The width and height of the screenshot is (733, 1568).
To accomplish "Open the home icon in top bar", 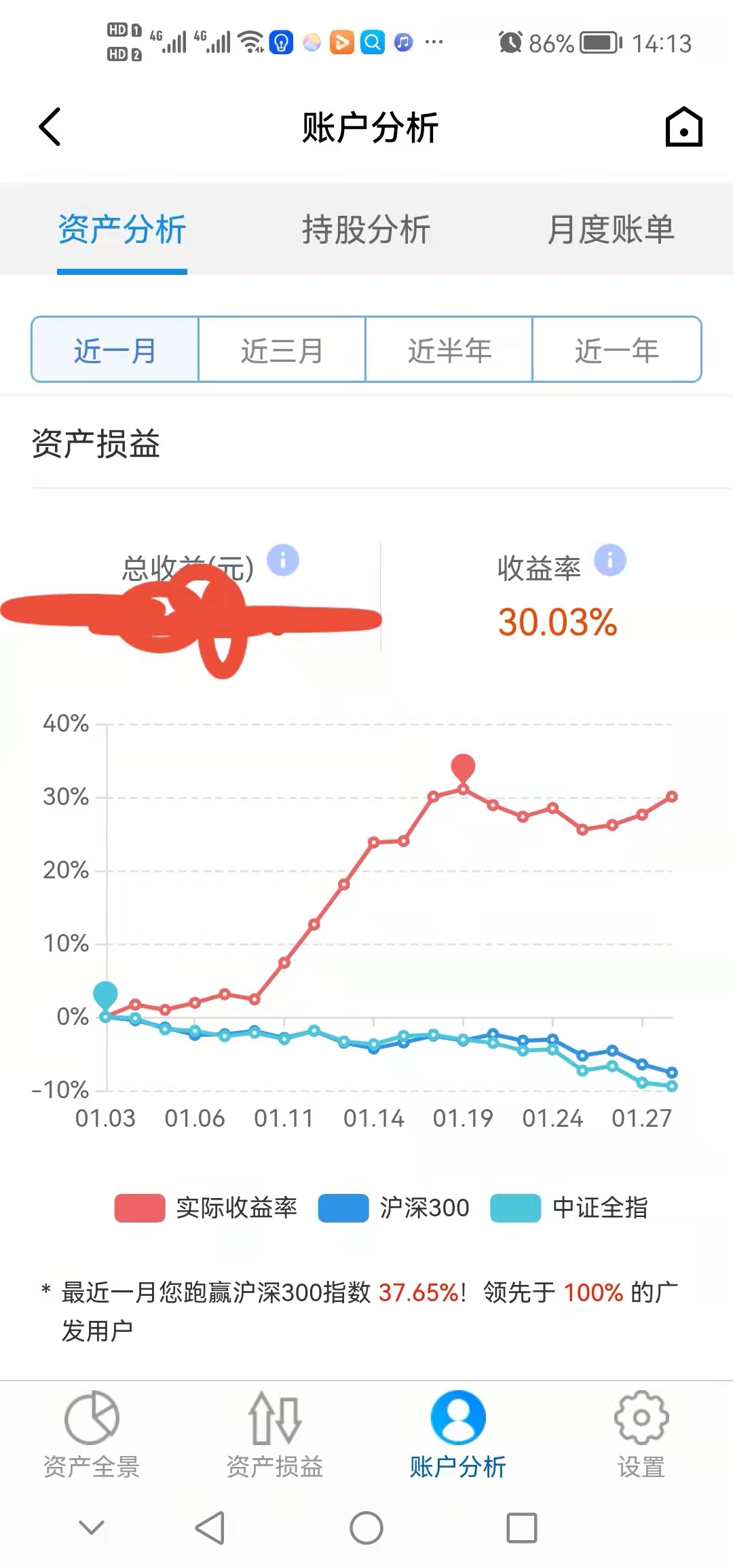I will 683,127.
